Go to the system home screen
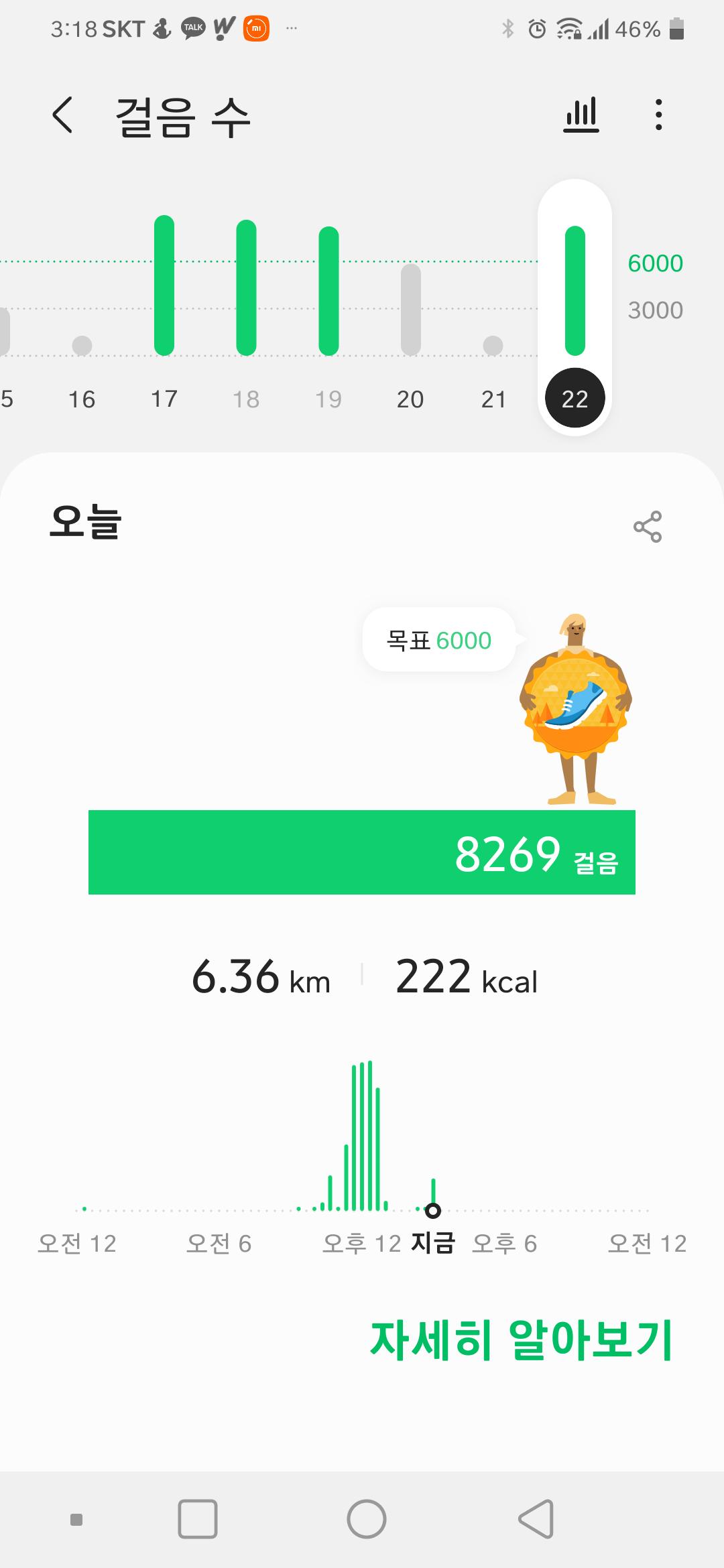724x1568 pixels. coord(366,1518)
